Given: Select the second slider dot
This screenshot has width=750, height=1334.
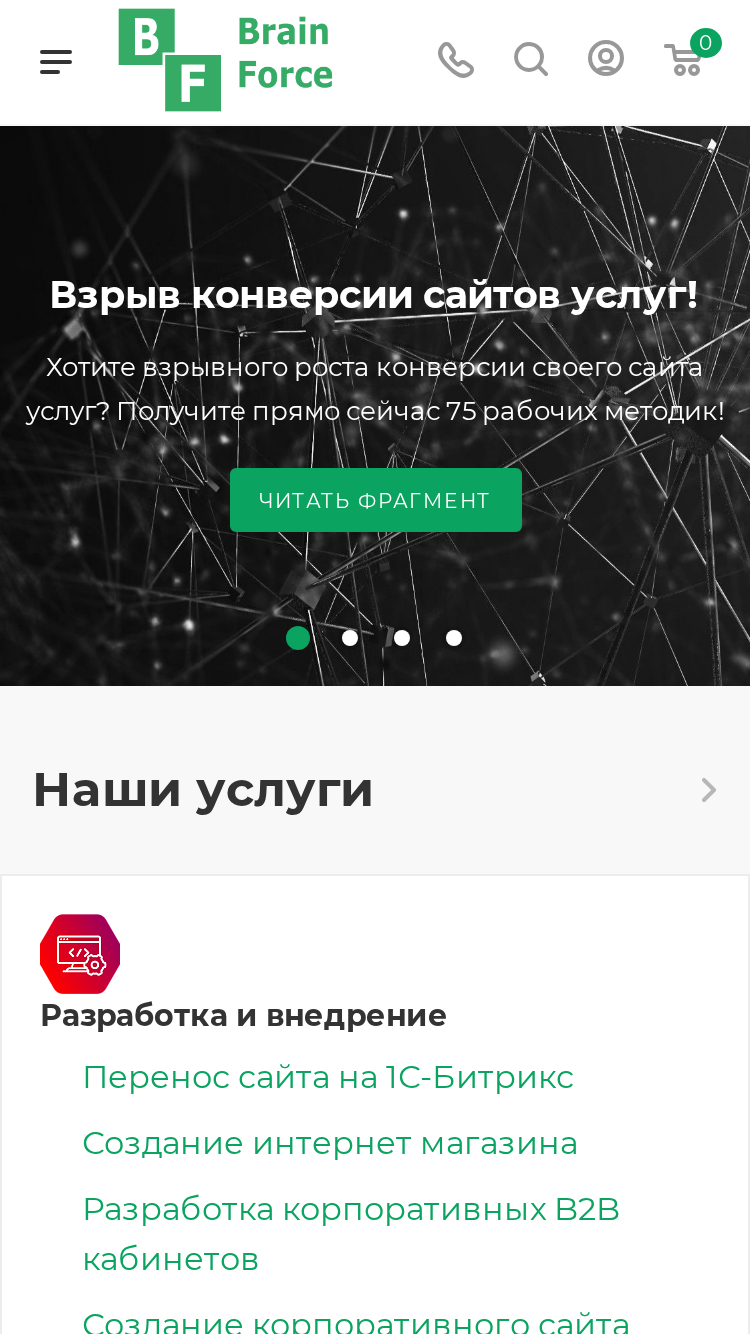Looking at the screenshot, I should coord(350,638).
